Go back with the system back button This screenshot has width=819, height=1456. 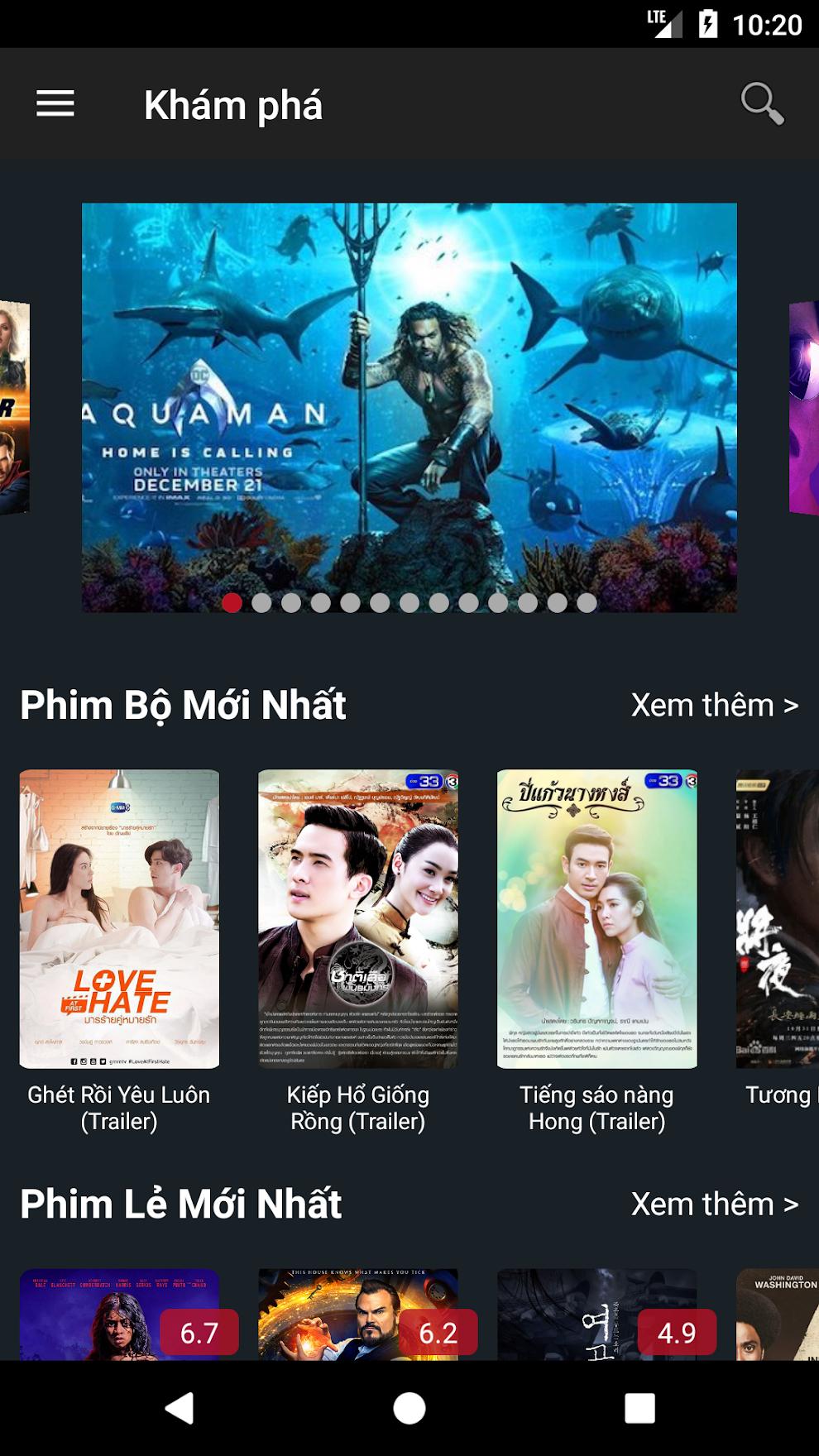pyautogui.click(x=180, y=1408)
